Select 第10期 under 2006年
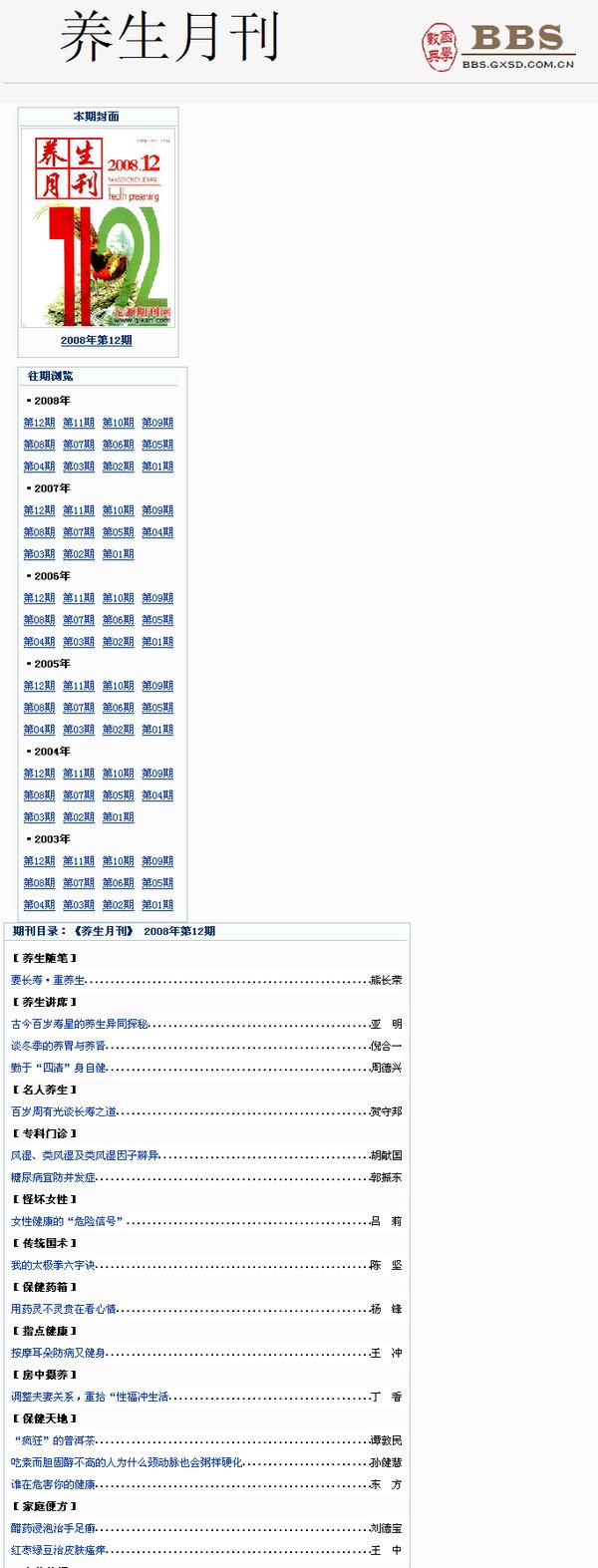This screenshot has height=1568, width=598. (118, 598)
